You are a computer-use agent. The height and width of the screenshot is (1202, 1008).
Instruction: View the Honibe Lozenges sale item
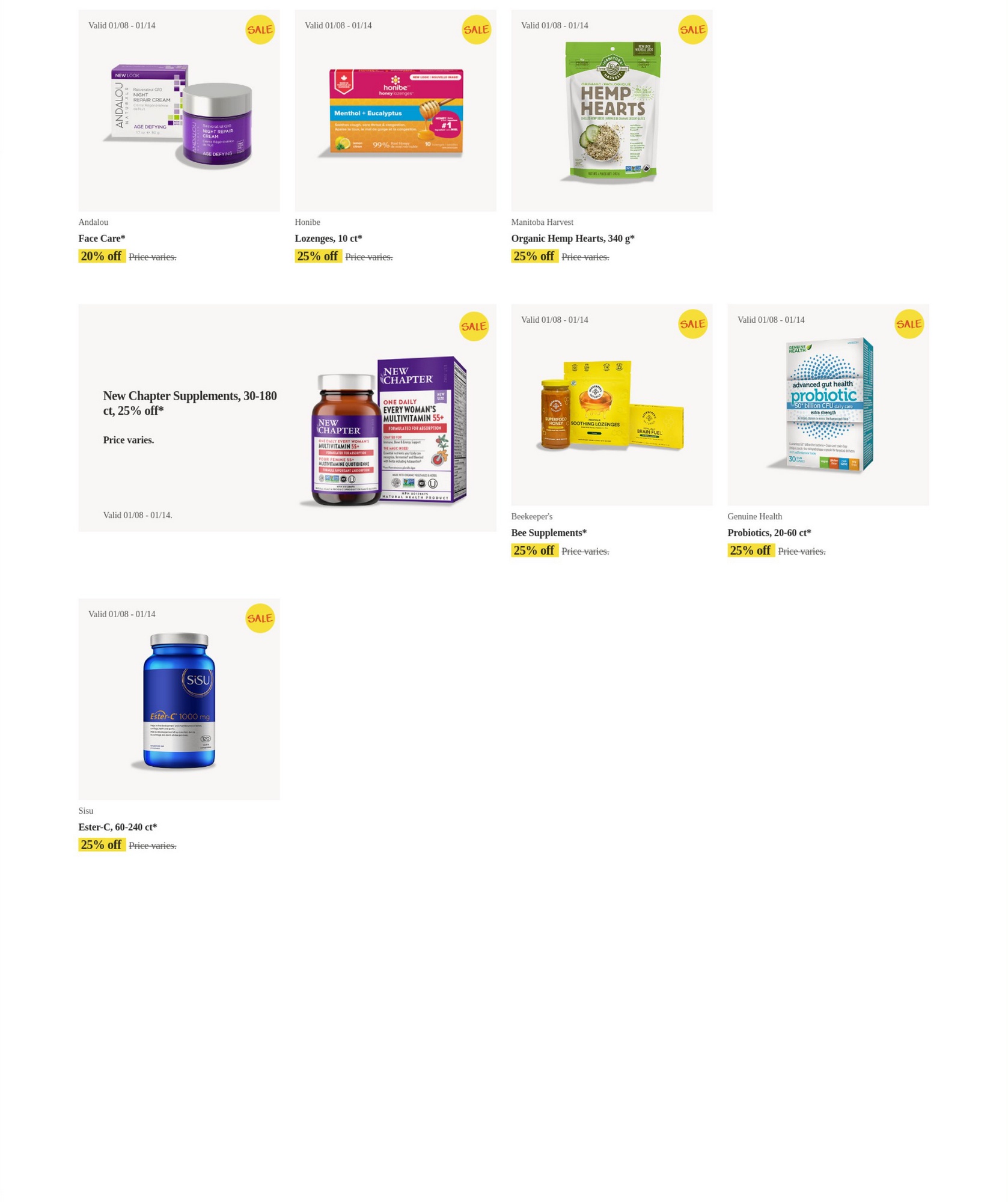[x=395, y=114]
